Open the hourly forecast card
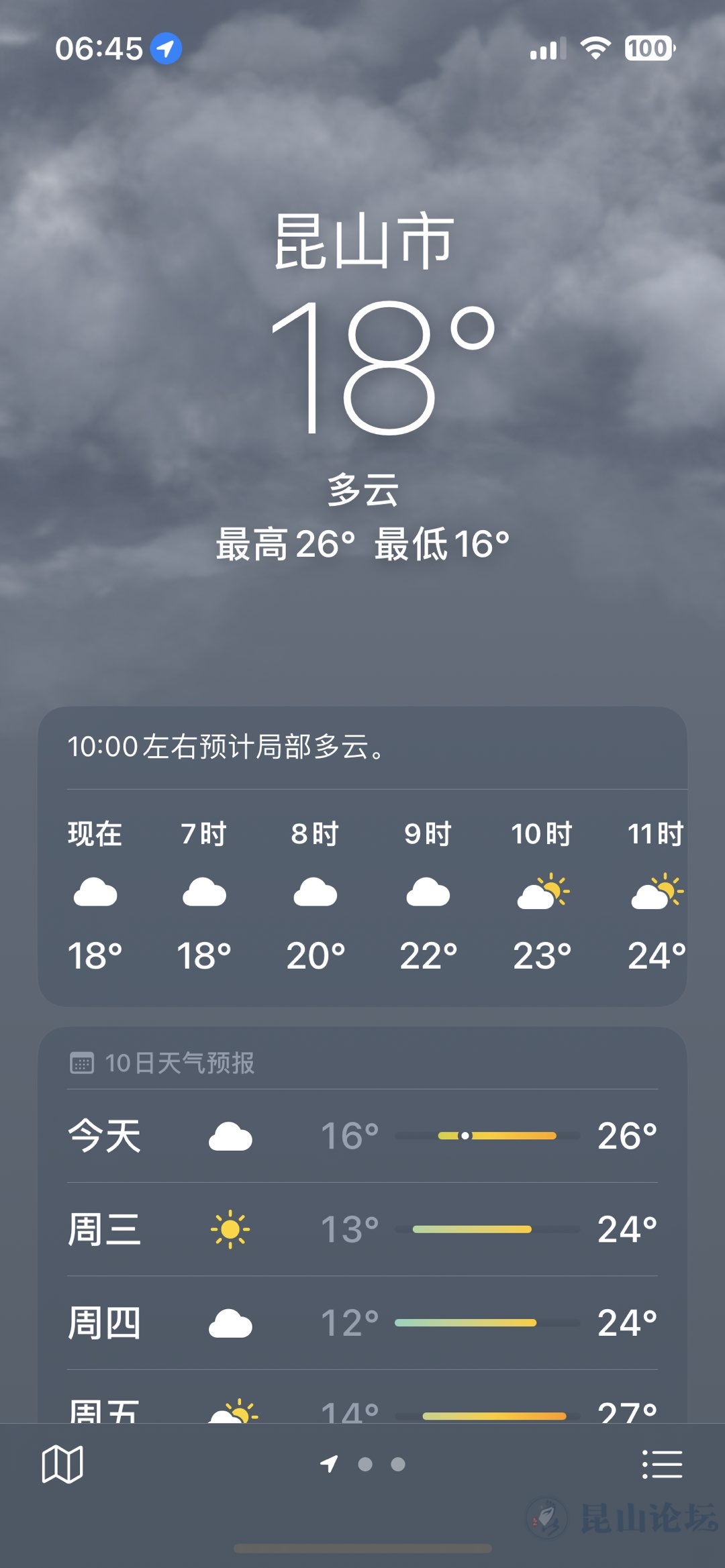The width and height of the screenshot is (725, 1568). tap(362, 747)
